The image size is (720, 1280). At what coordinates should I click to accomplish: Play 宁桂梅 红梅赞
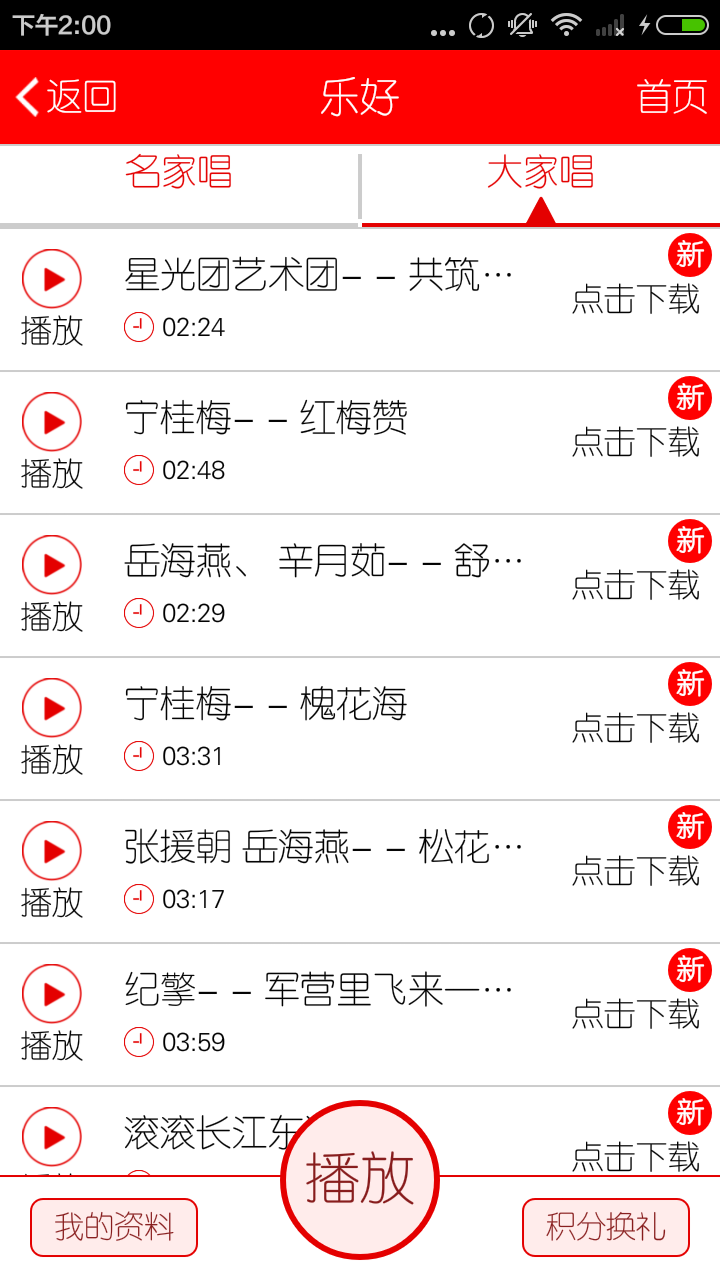click(x=52, y=423)
